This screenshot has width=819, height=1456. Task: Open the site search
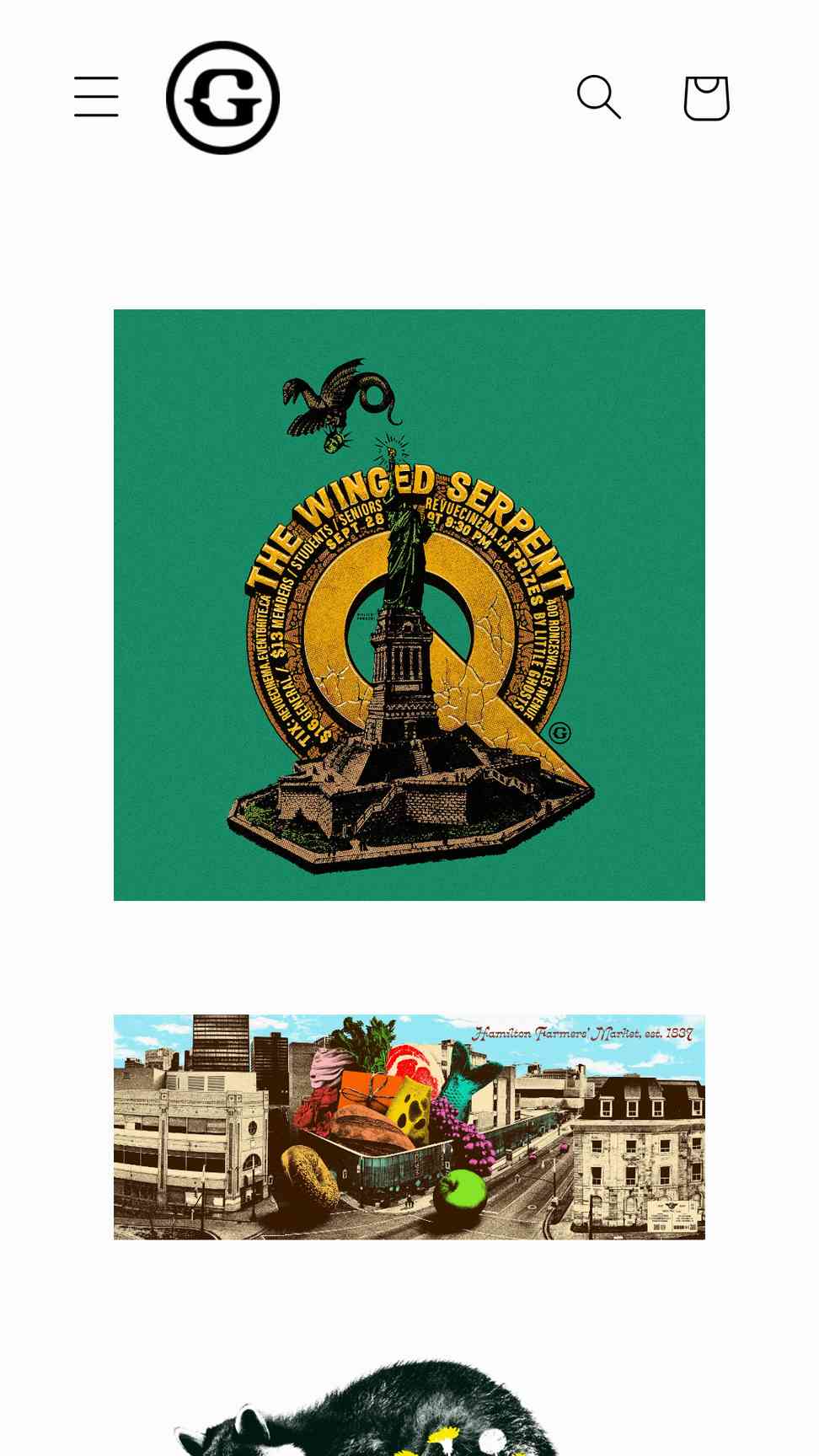tap(598, 97)
